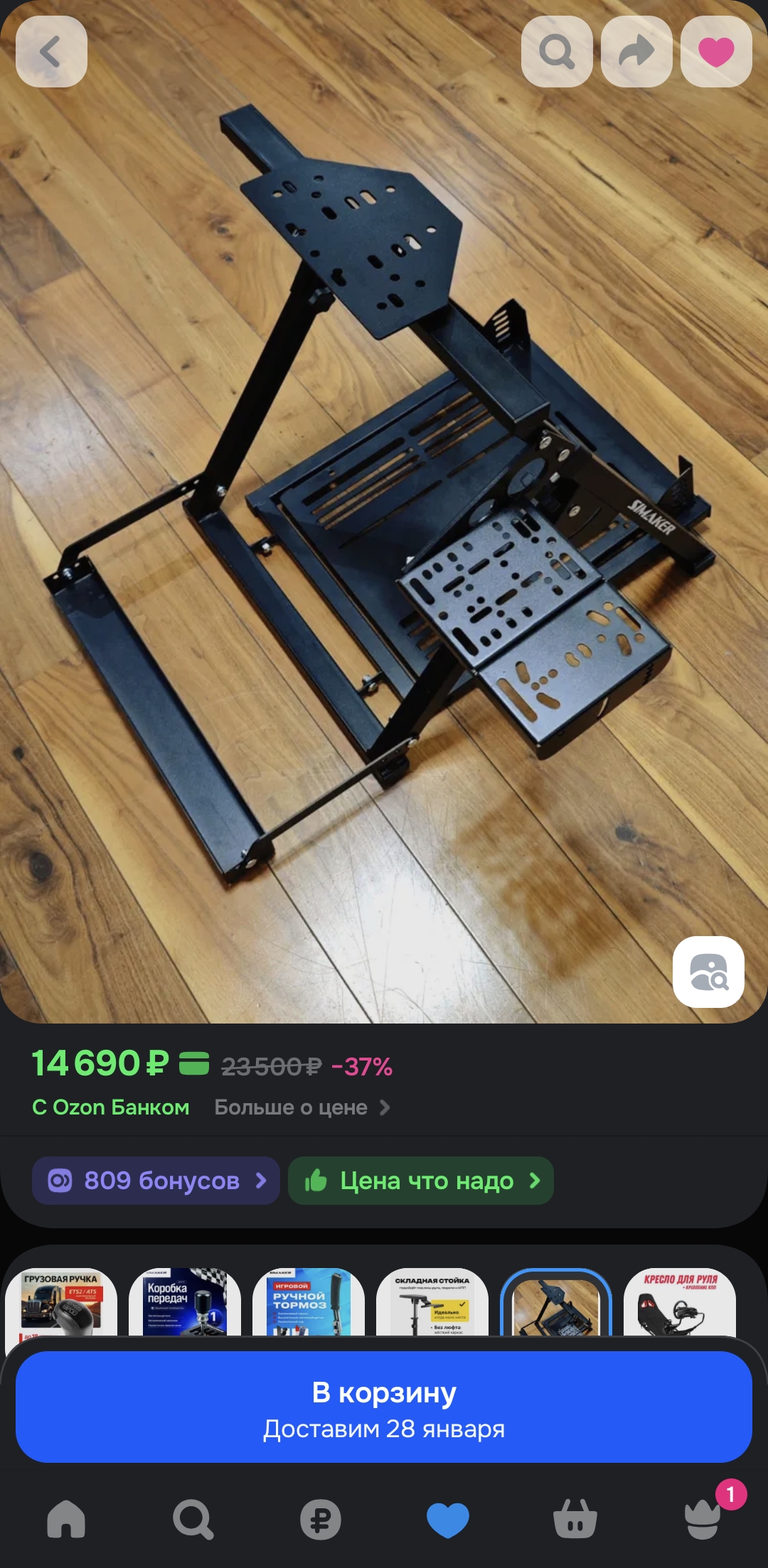768x1568 pixels.
Task: Select the "Кресло для руля" variant thumbnail
Action: [x=680, y=1302]
